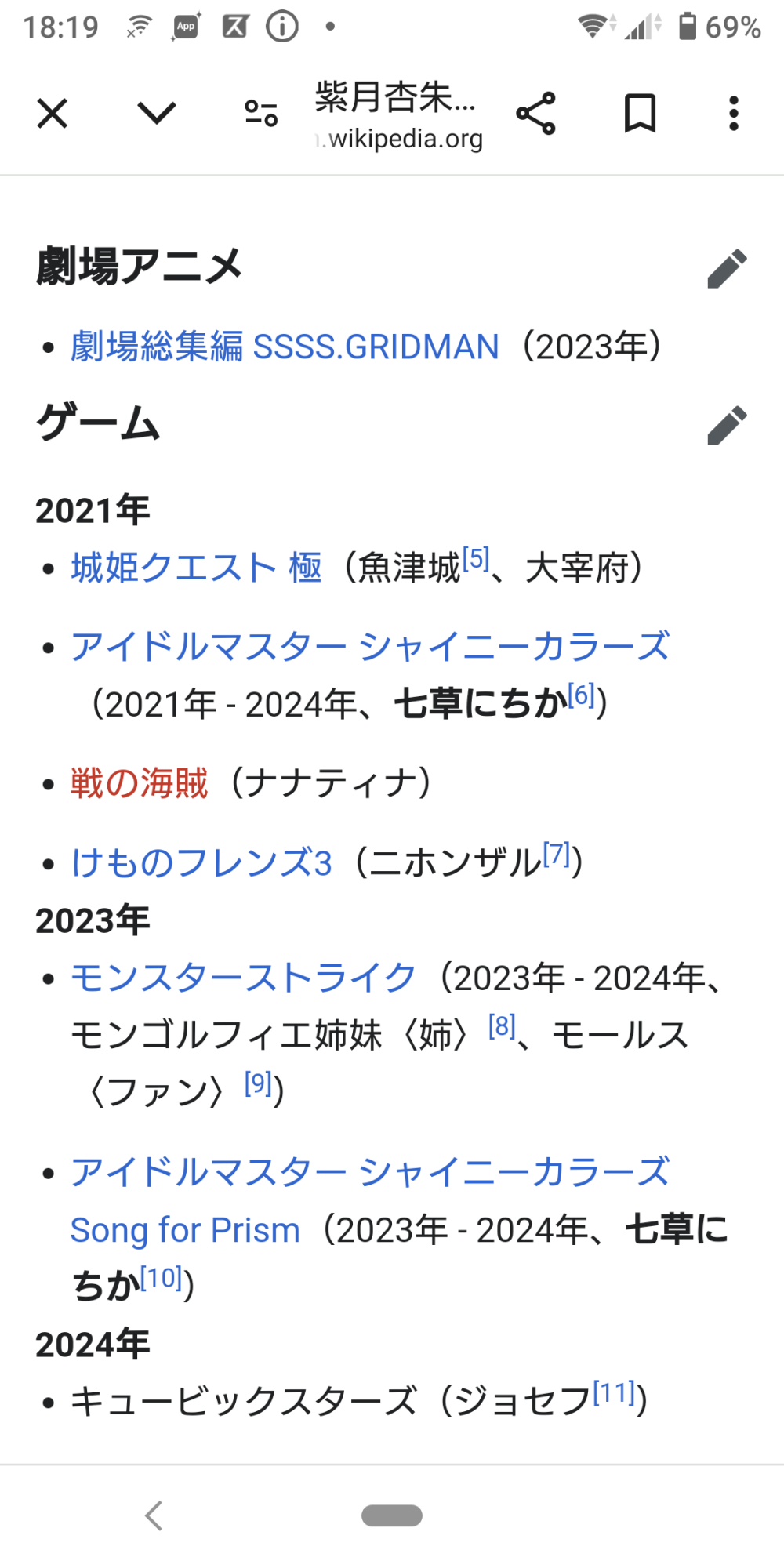Share this Wikipedia page
Screen dimensions: 784x1568
536,114
